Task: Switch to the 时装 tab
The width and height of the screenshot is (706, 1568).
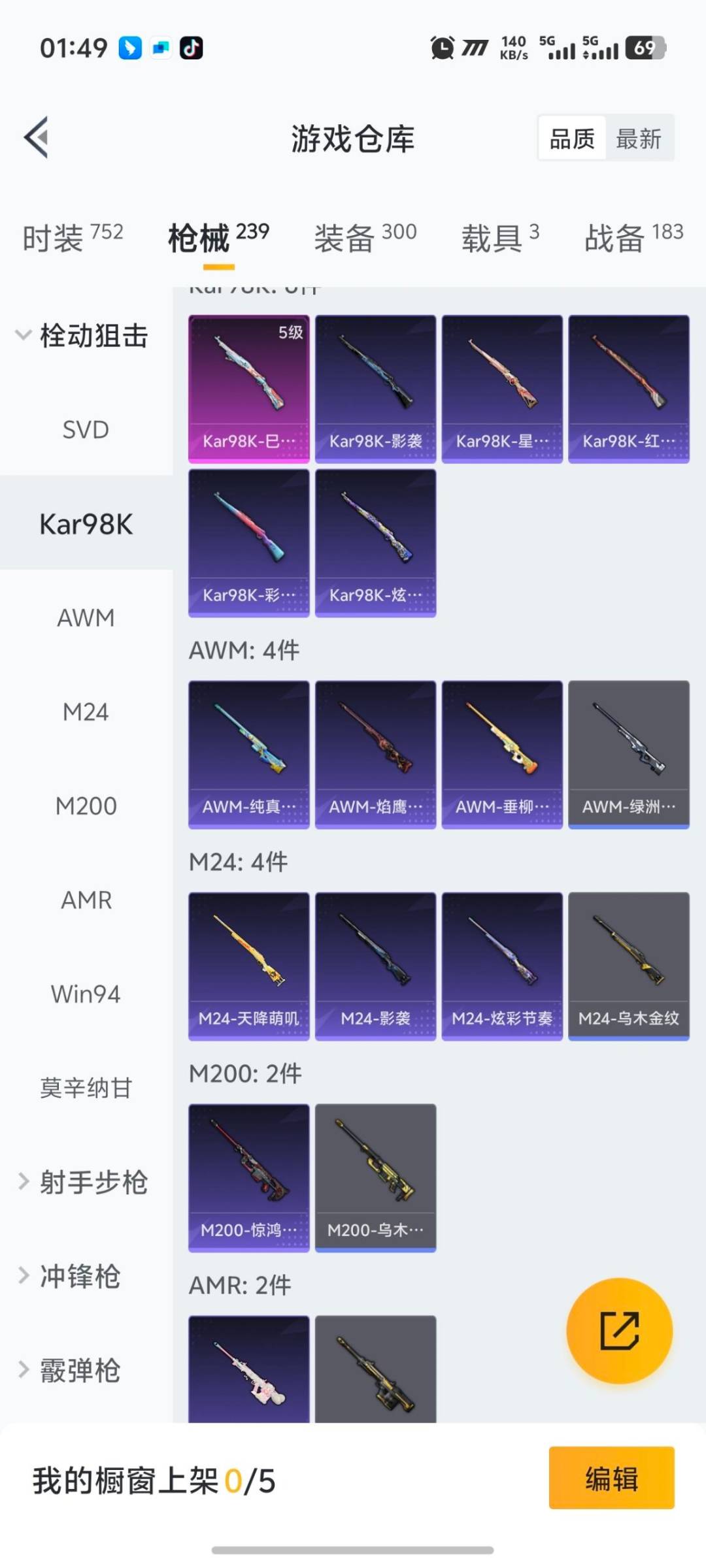Action: tap(72, 237)
